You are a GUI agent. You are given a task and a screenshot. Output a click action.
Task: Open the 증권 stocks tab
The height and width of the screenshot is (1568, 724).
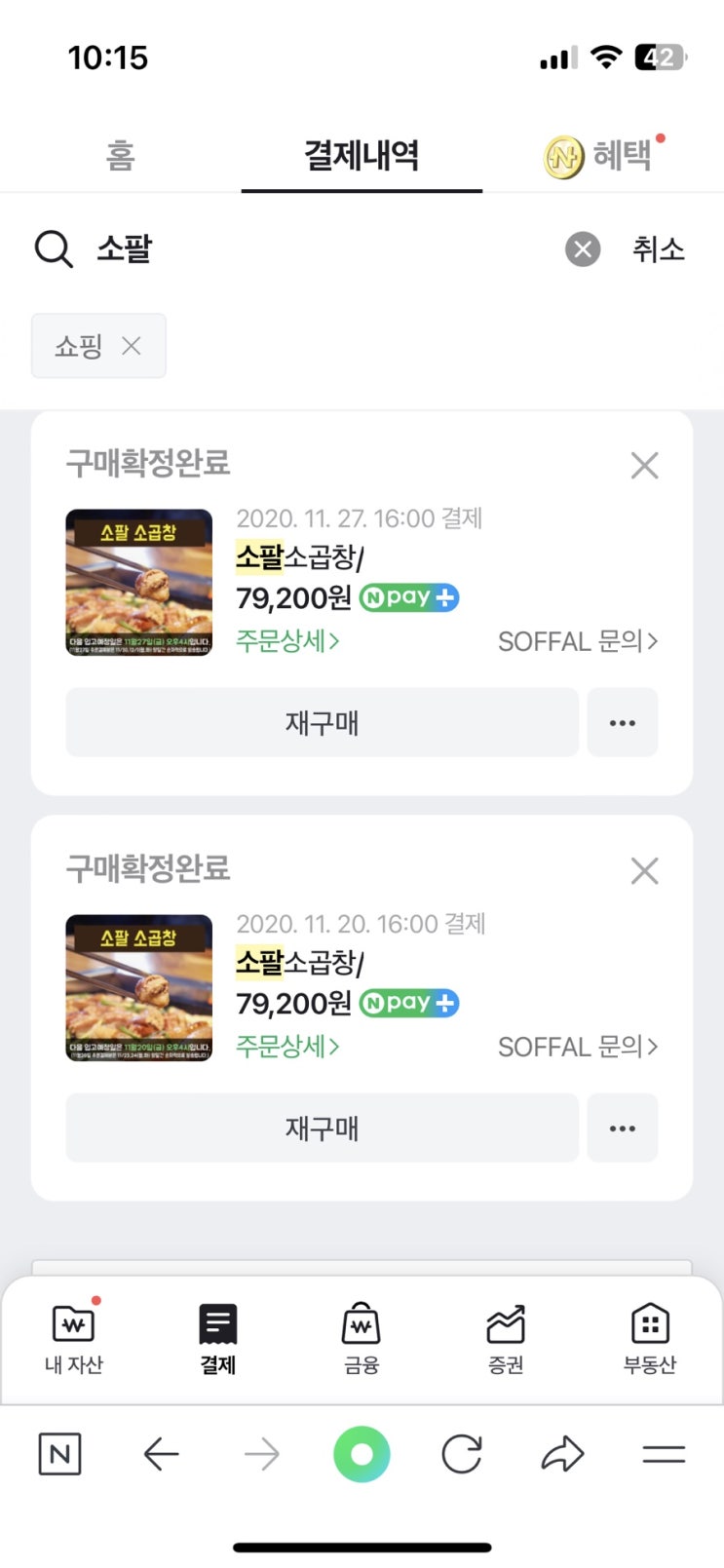tap(505, 1339)
